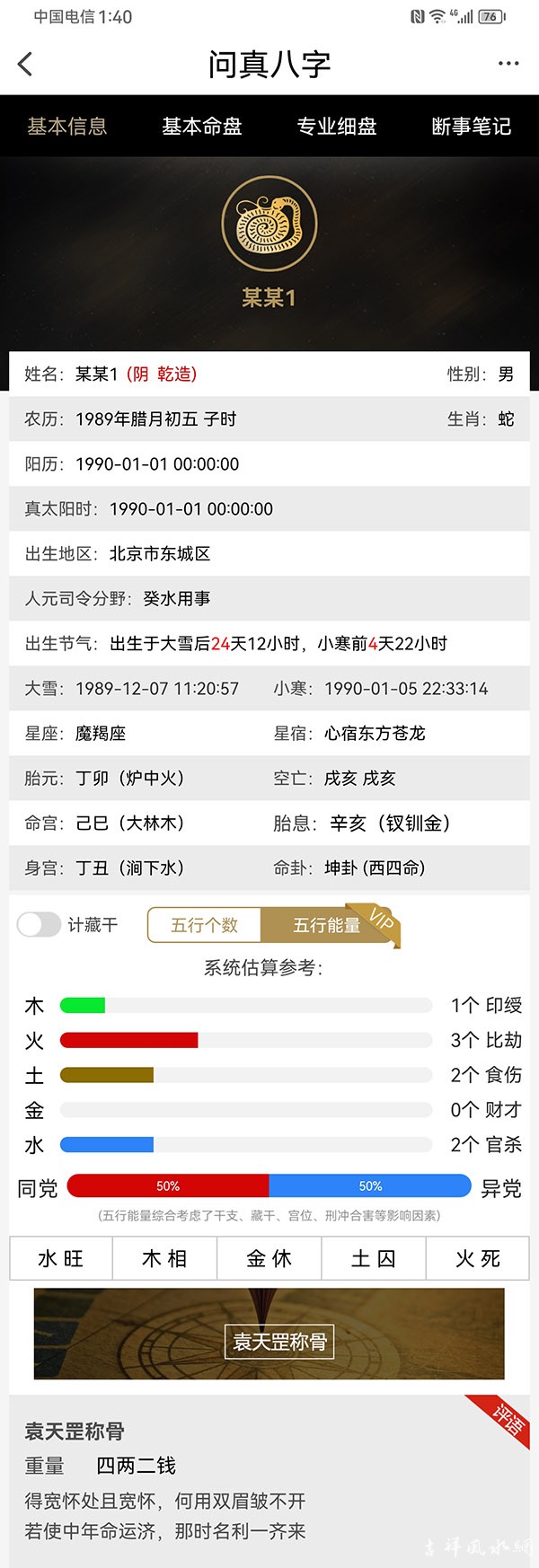
Task: Select the 五行个数 segment
Action: click(x=205, y=925)
